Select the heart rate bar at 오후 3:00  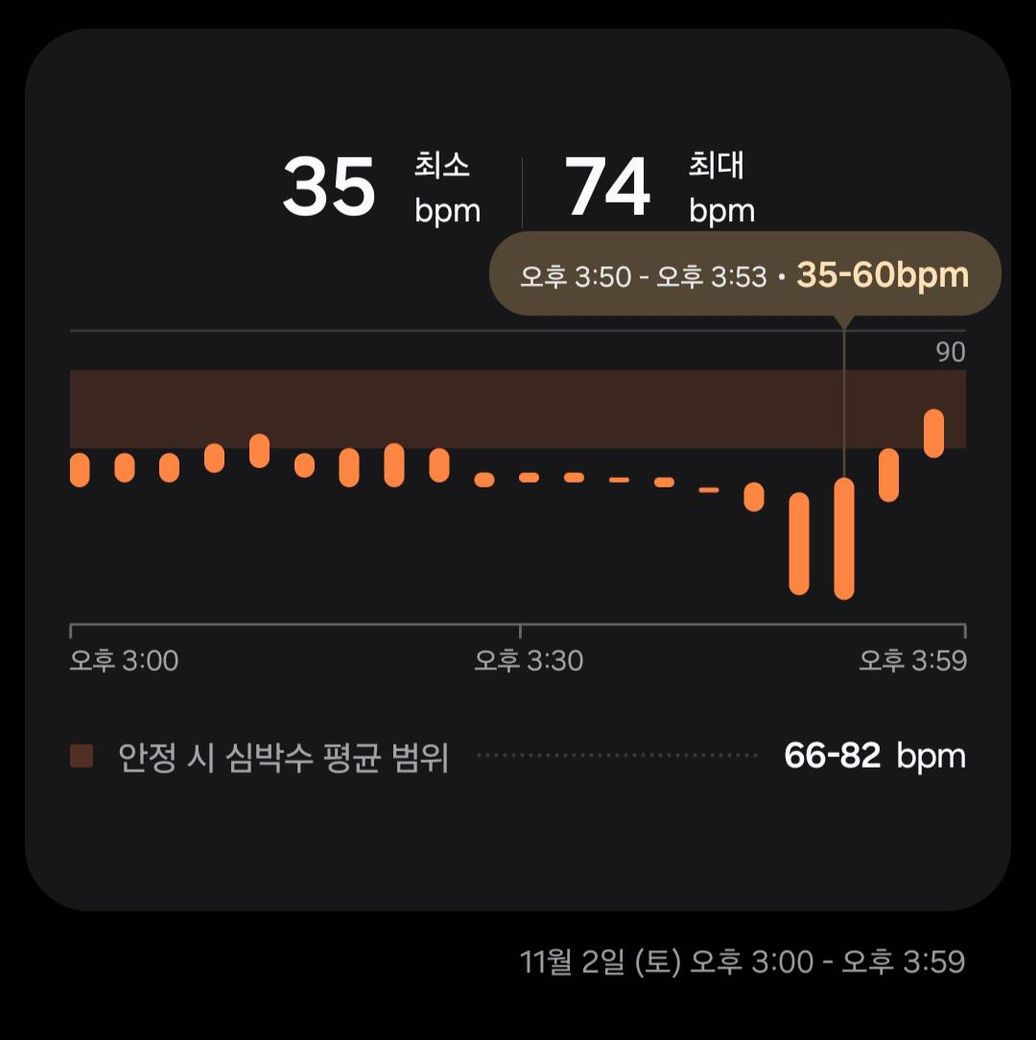click(x=80, y=469)
